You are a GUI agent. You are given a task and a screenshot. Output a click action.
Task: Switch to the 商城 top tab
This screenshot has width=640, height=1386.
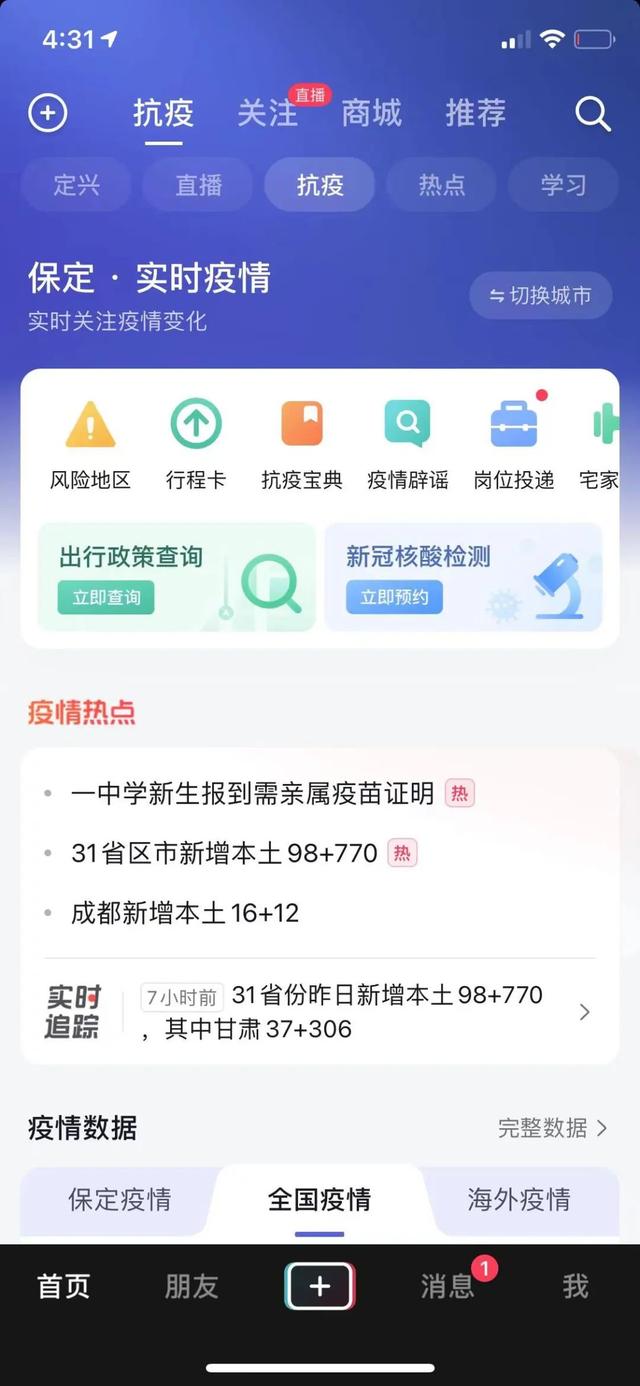pyautogui.click(x=371, y=113)
